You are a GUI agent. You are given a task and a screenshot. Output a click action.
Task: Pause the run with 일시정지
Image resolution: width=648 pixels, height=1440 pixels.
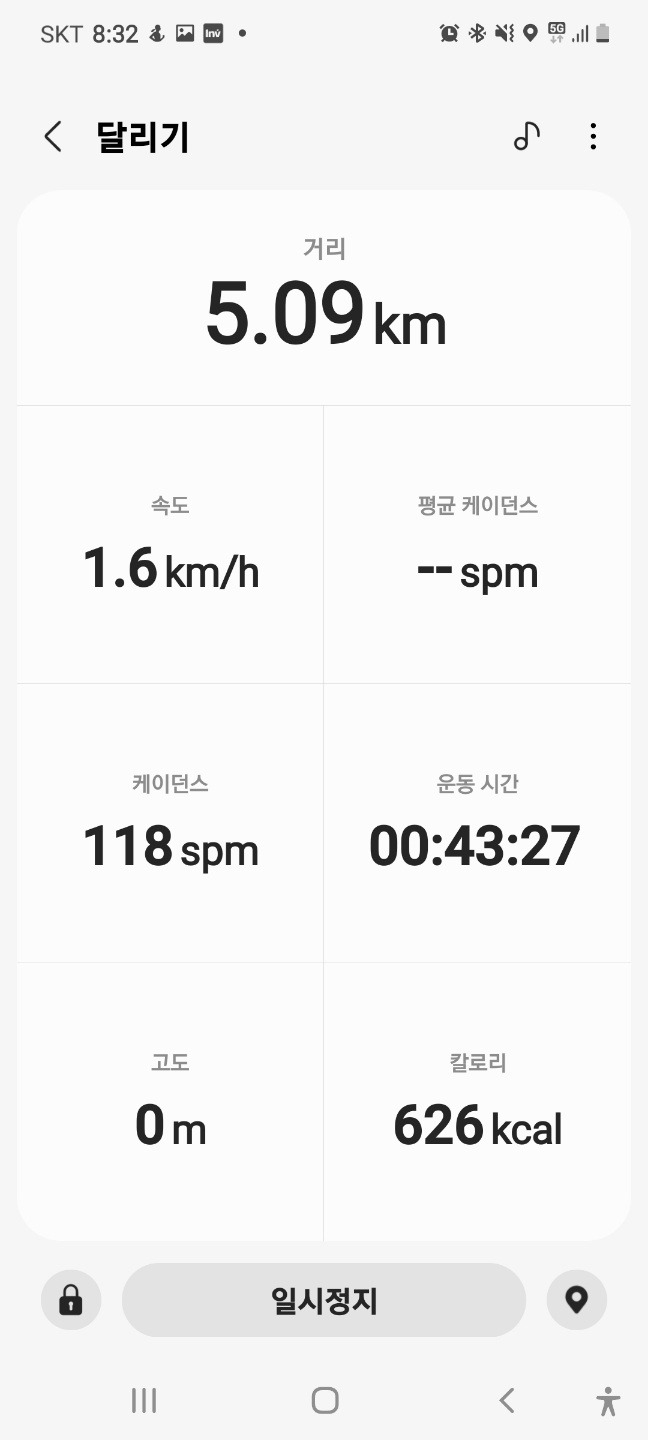click(x=324, y=1300)
